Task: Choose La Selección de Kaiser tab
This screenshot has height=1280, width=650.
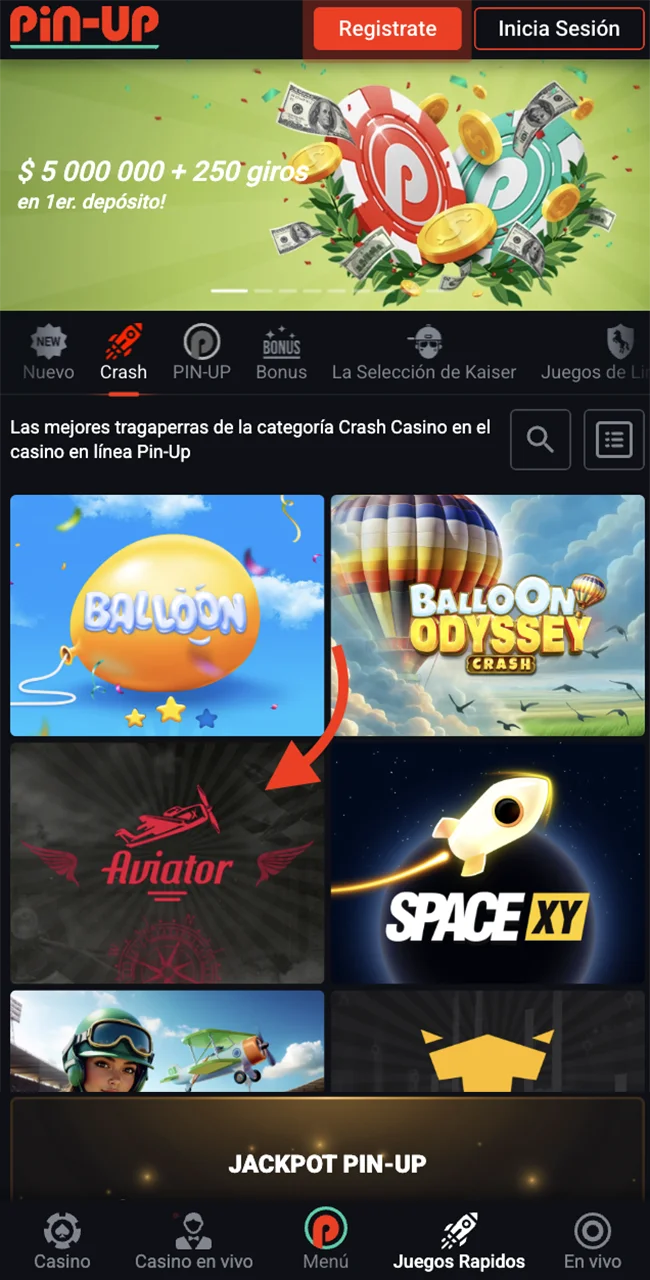Action: click(424, 354)
